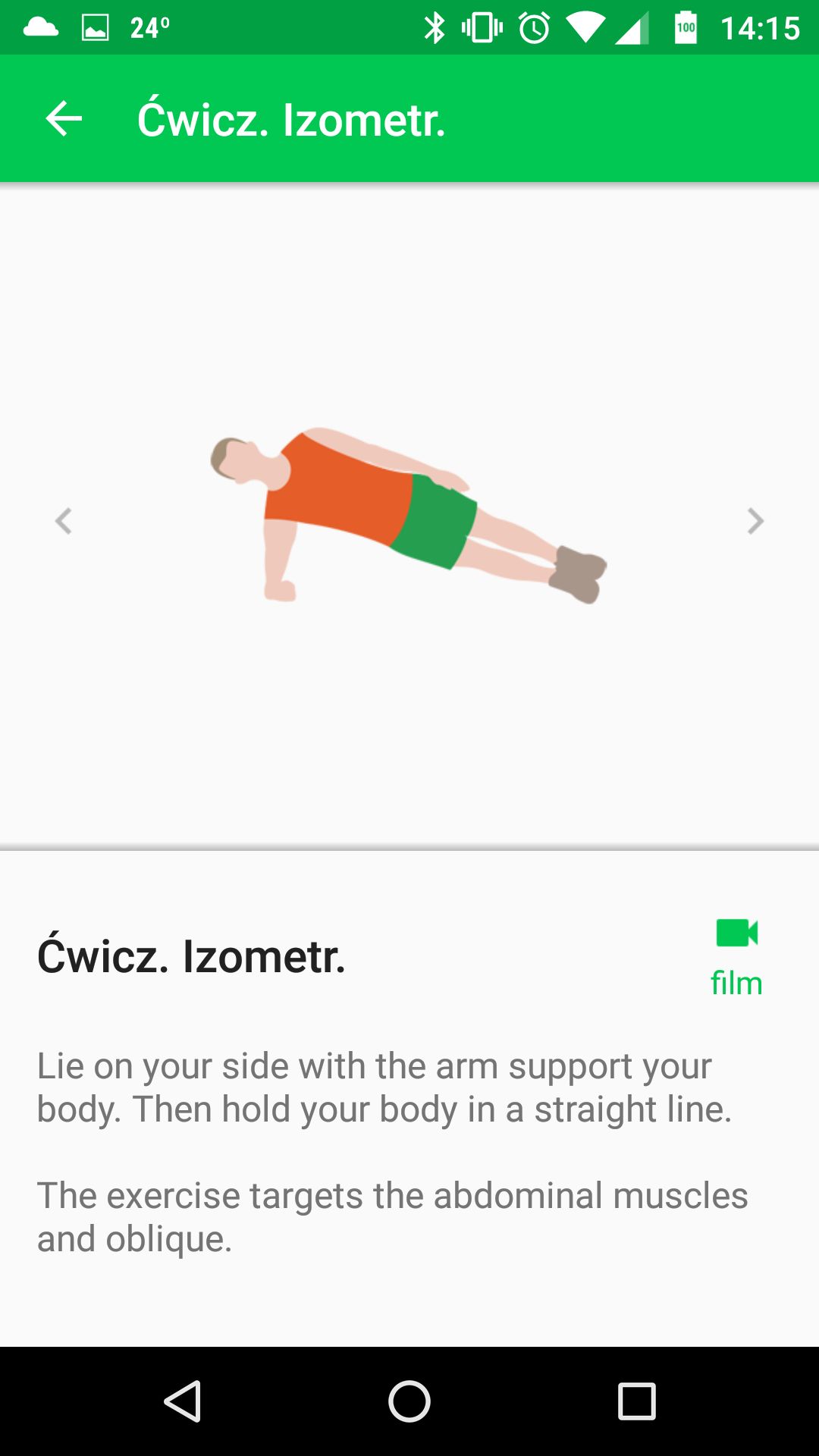The height and width of the screenshot is (1456, 819).
Task: Open the film video for this exercise
Action: tap(736, 958)
